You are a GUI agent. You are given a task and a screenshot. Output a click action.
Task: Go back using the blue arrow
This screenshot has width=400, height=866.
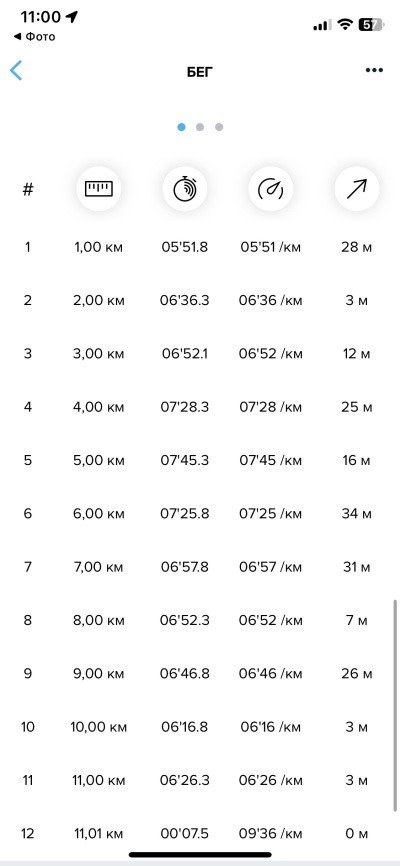pos(16,71)
